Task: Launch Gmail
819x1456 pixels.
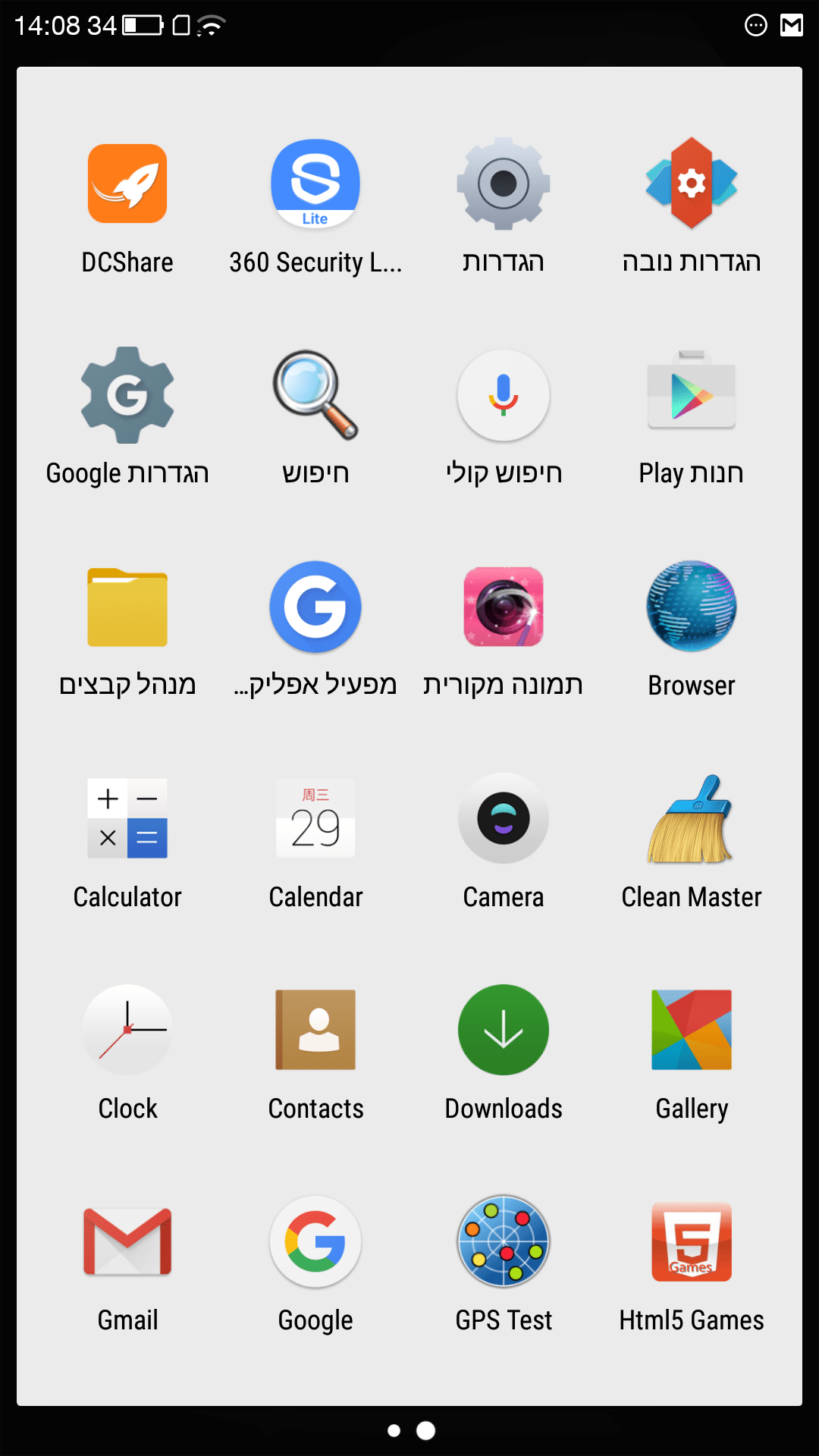Action: [127, 1241]
